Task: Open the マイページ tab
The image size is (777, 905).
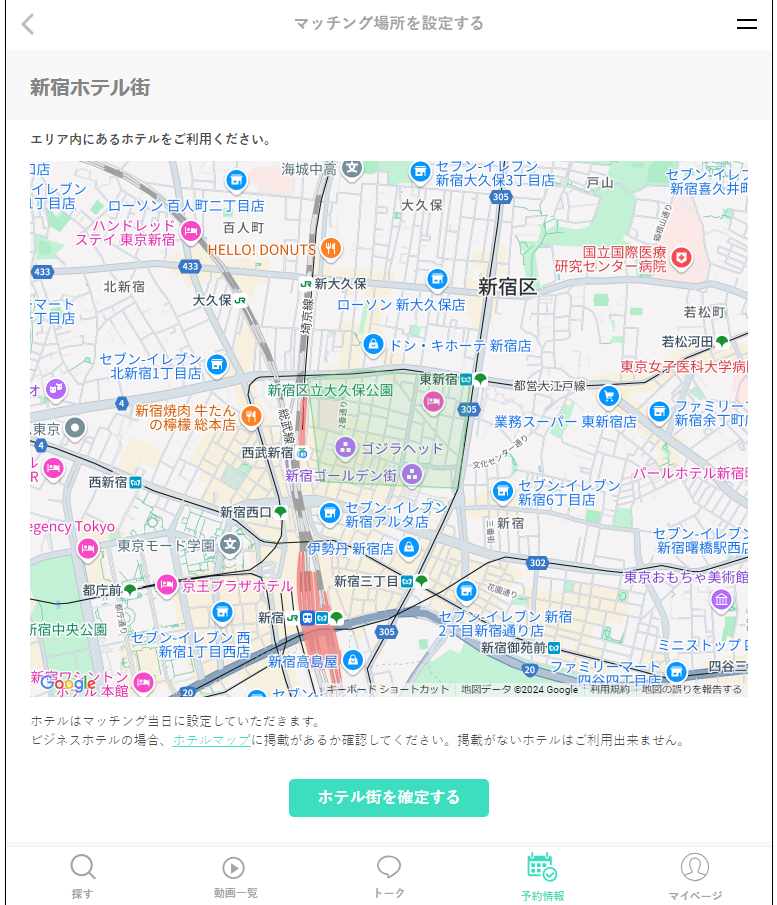Action: point(695,876)
